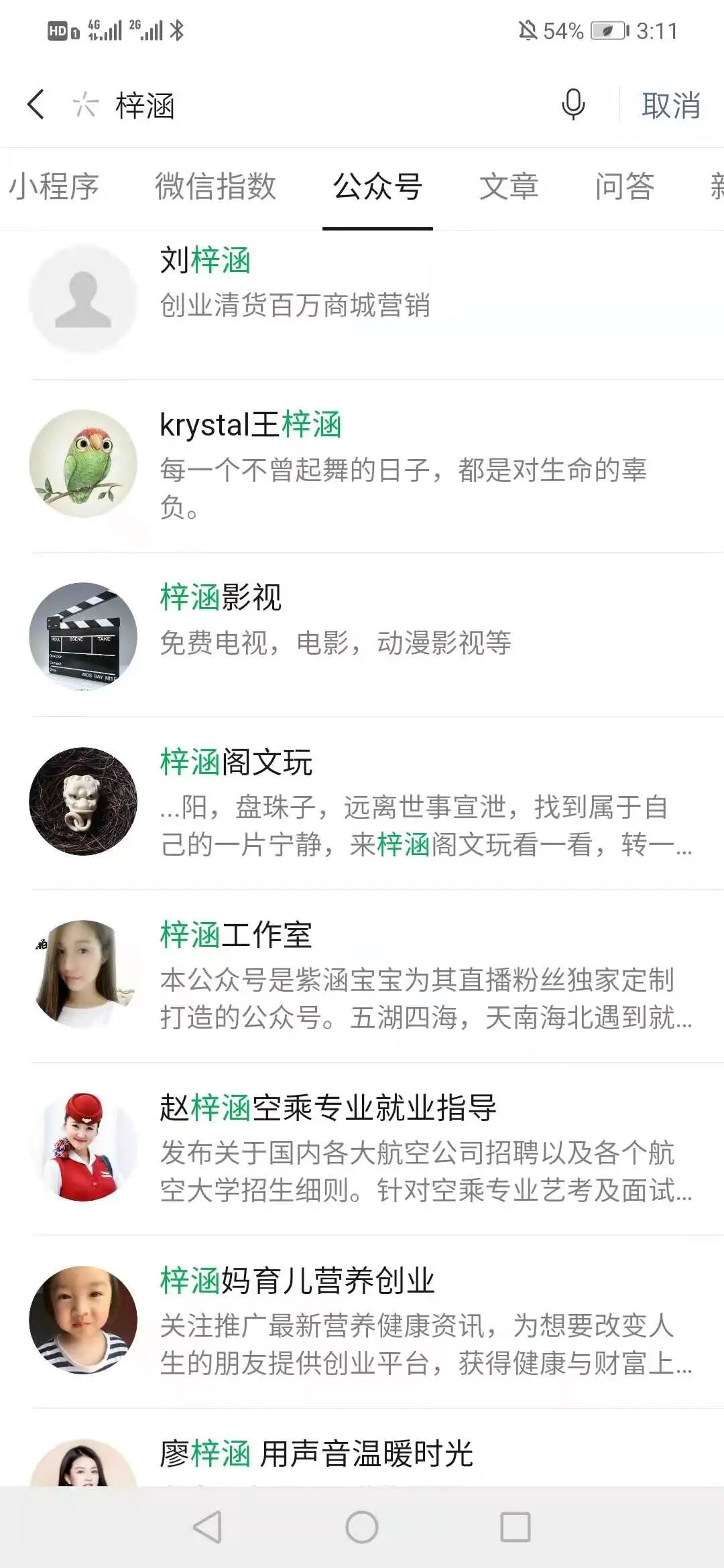Switch to the 微信指数 tab
Image resolution: width=724 pixels, height=1568 pixels.
point(215,186)
